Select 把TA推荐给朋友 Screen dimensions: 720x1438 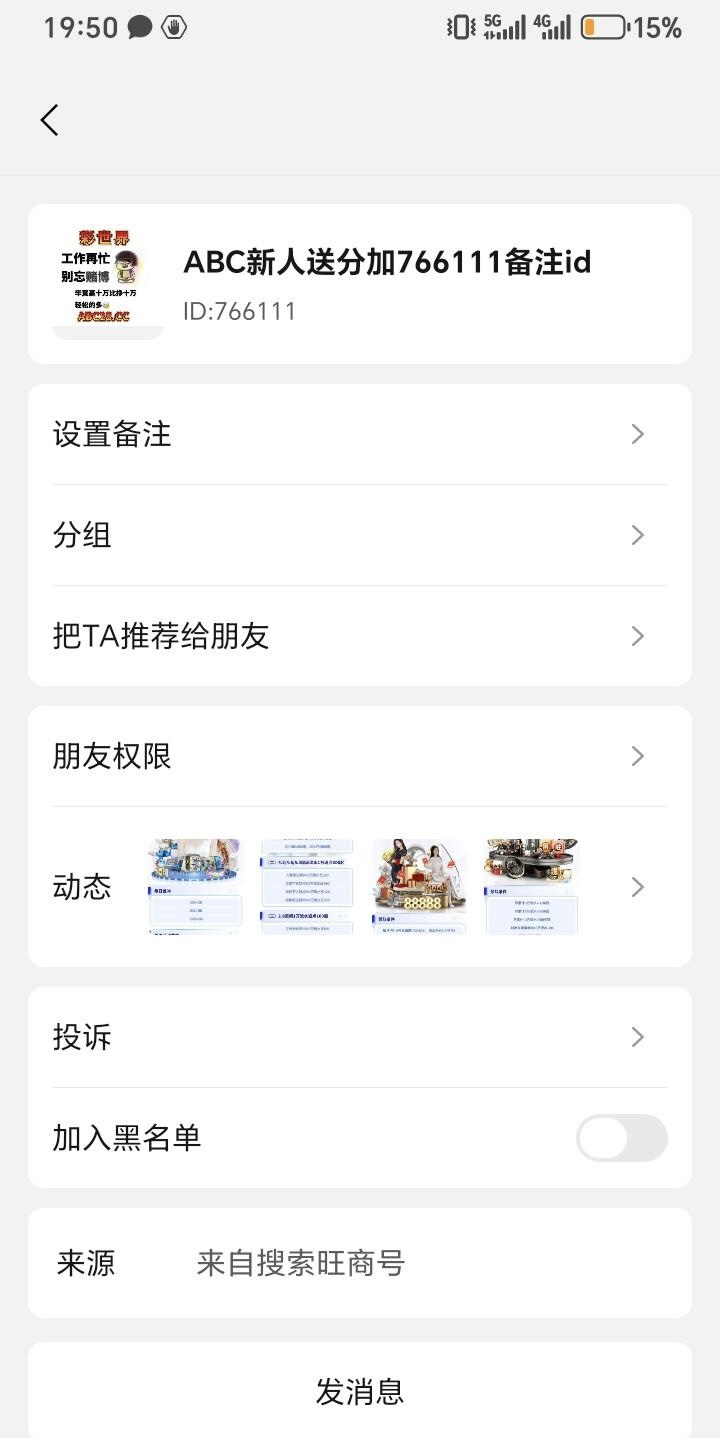tap(359, 636)
